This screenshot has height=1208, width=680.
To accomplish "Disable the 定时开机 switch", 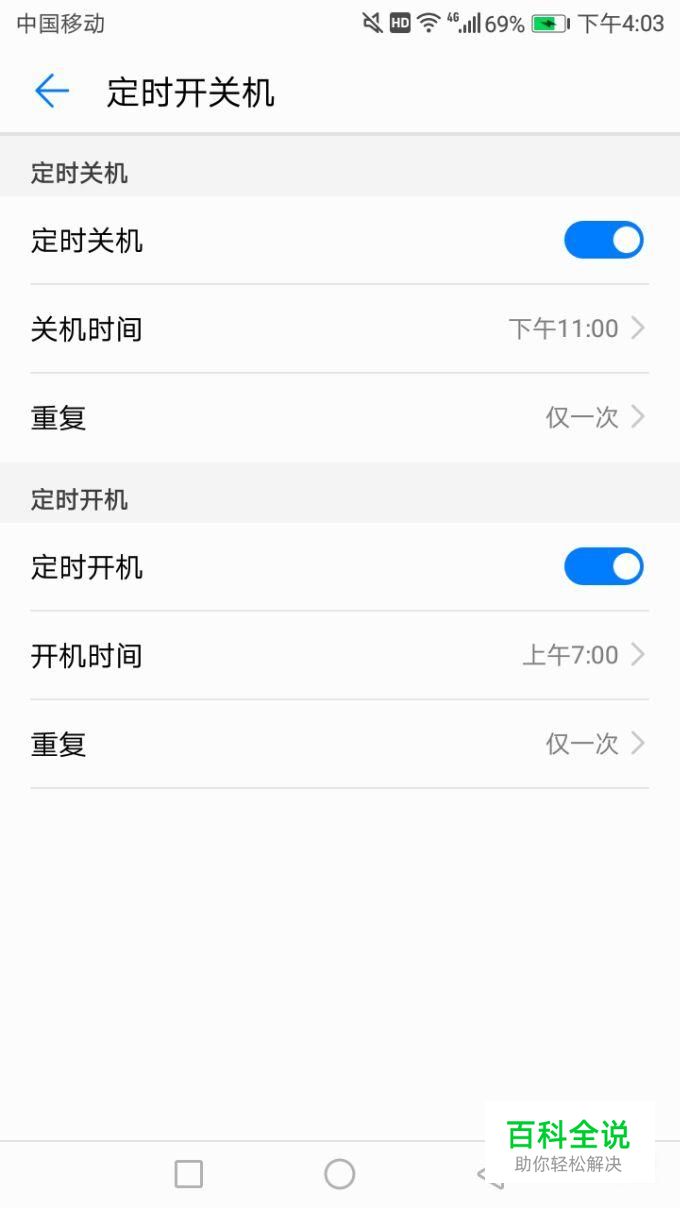I will [603, 567].
